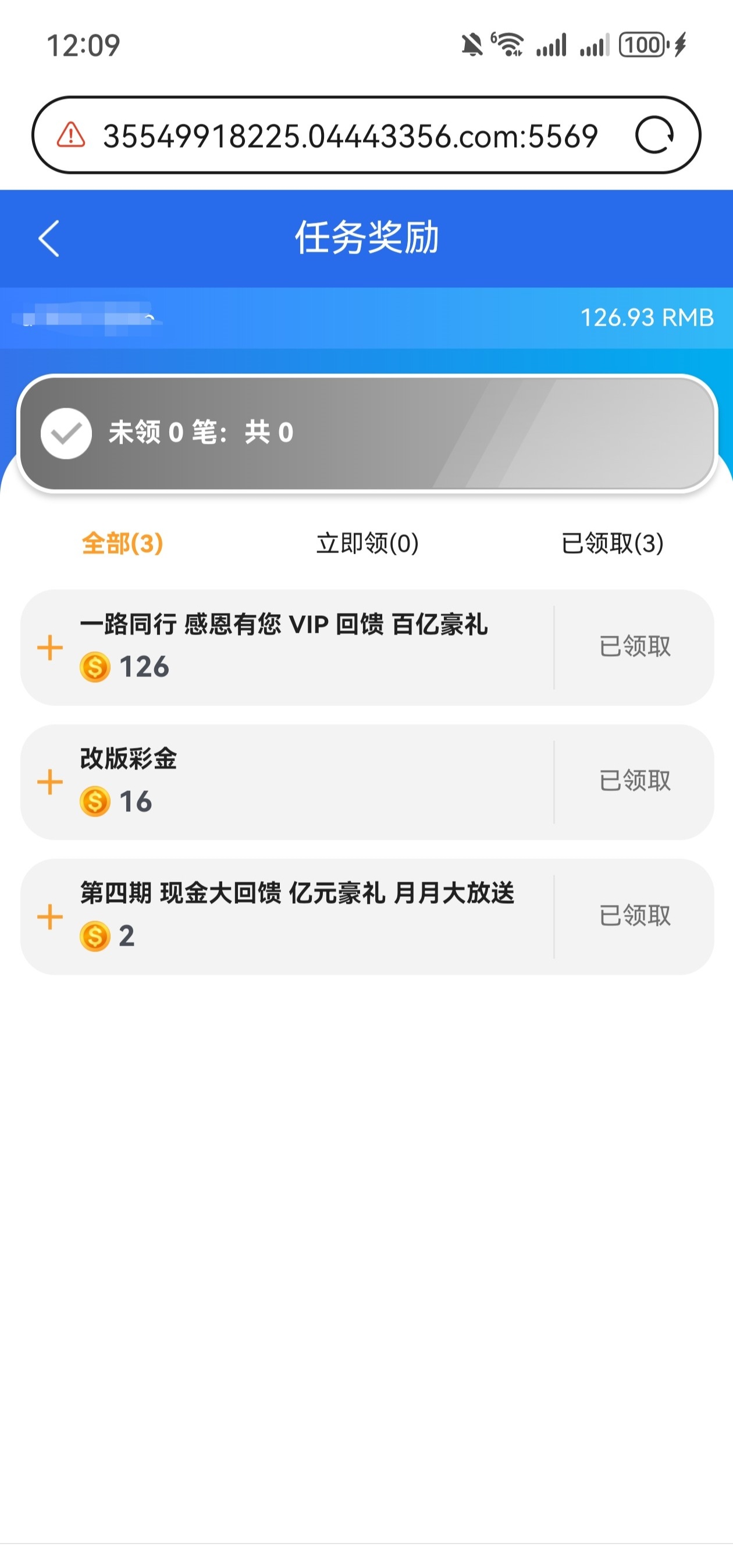733x1568 pixels.
Task: Go back from the 任务奖励 page
Action: coord(49,238)
